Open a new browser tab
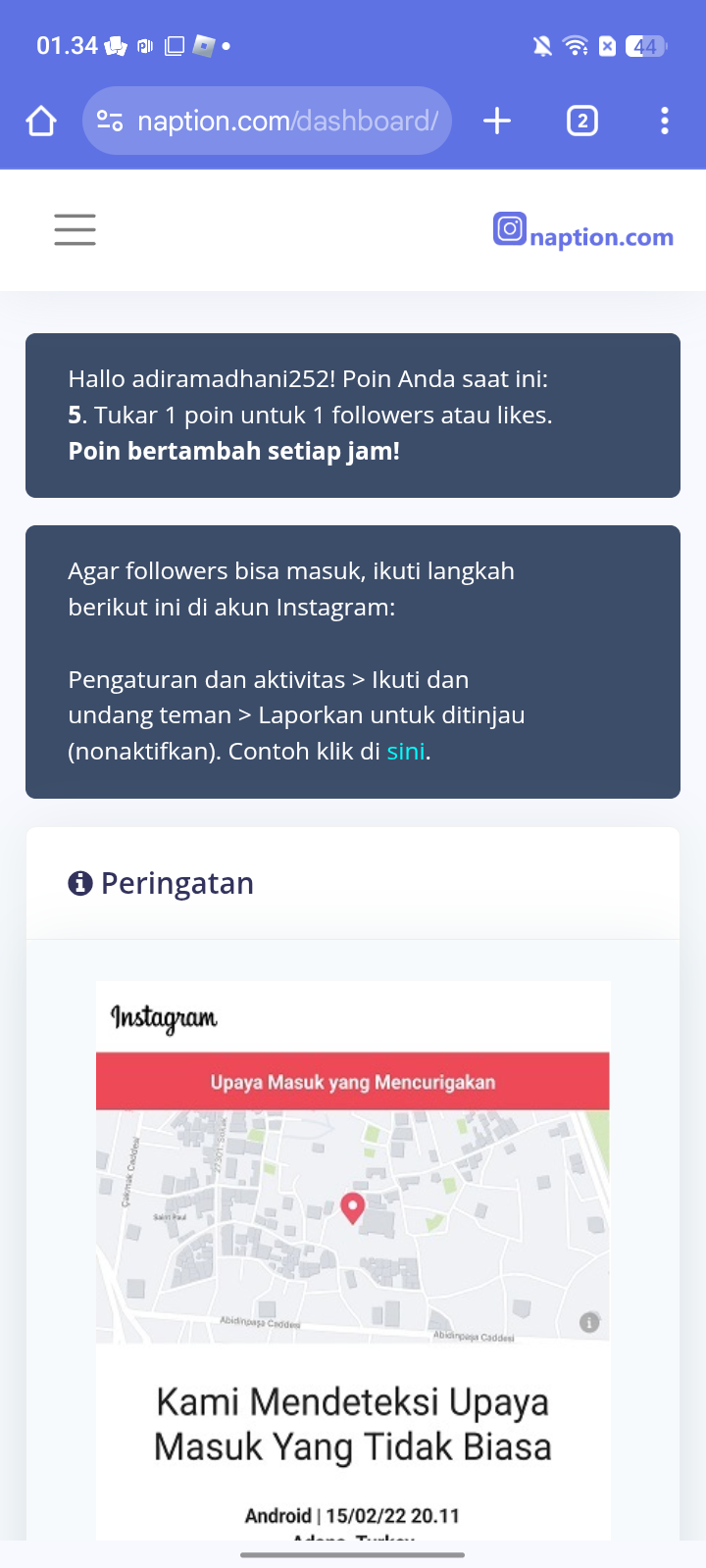The image size is (706, 1568). click(497, 121)
